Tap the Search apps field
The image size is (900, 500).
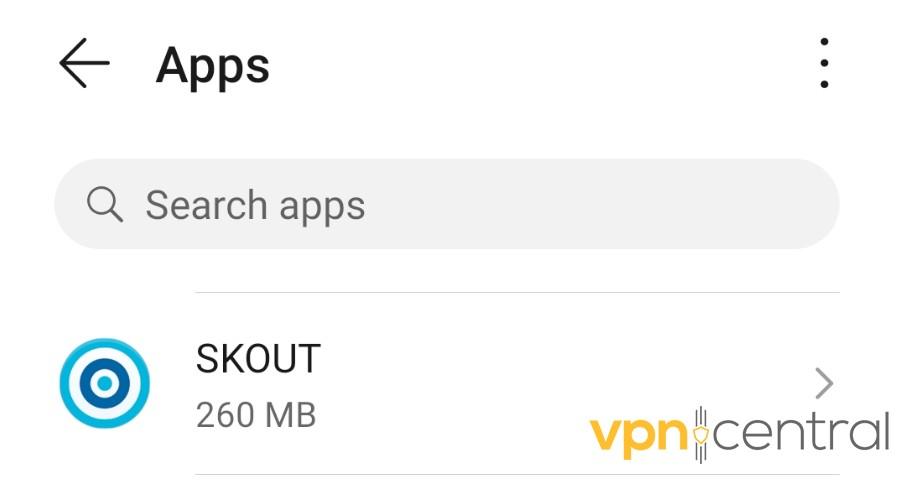[x=446, y=205]
